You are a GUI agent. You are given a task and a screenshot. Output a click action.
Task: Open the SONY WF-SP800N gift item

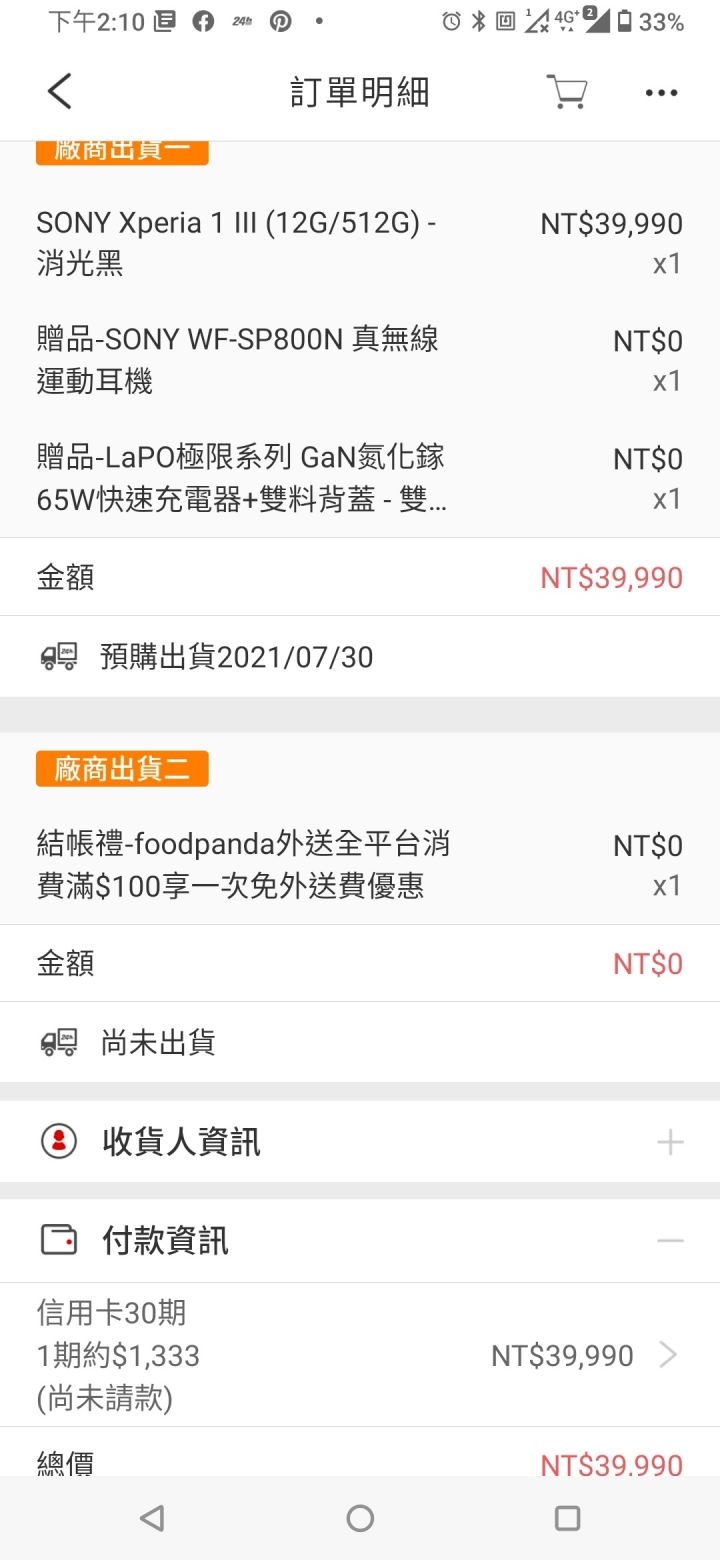pyautogui.click(x=360, y=360)
